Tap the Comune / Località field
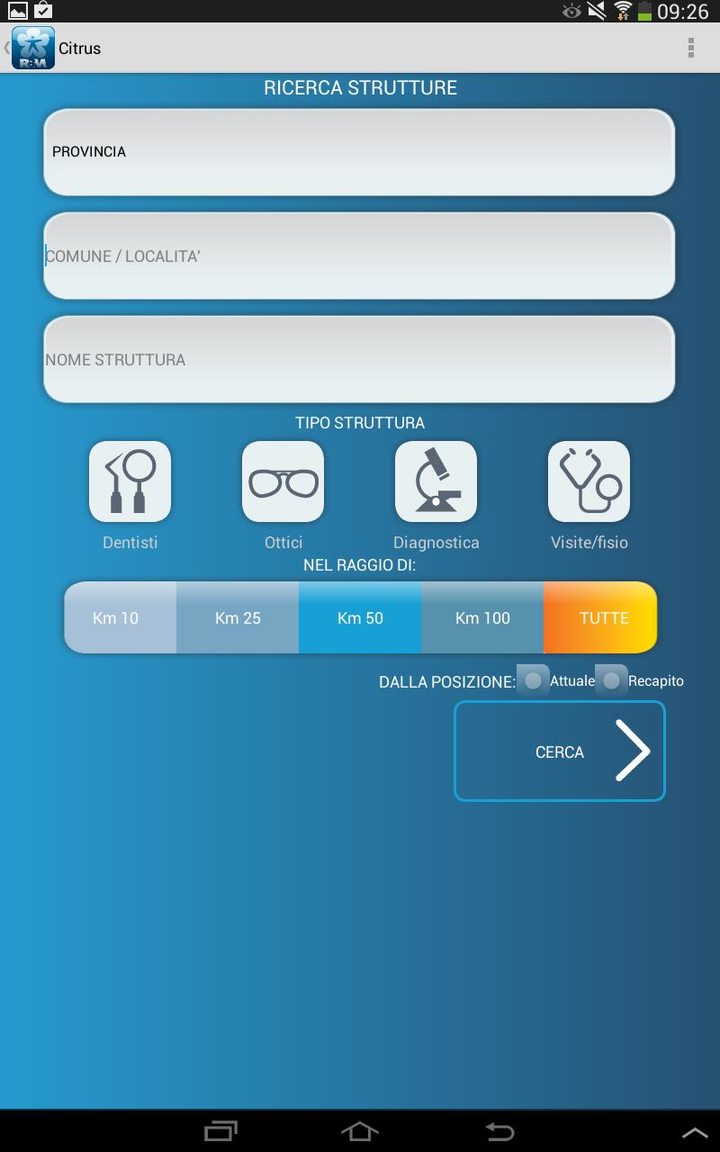The width and height of the screenshot is (720, 1152). click(x=359, y=256)
